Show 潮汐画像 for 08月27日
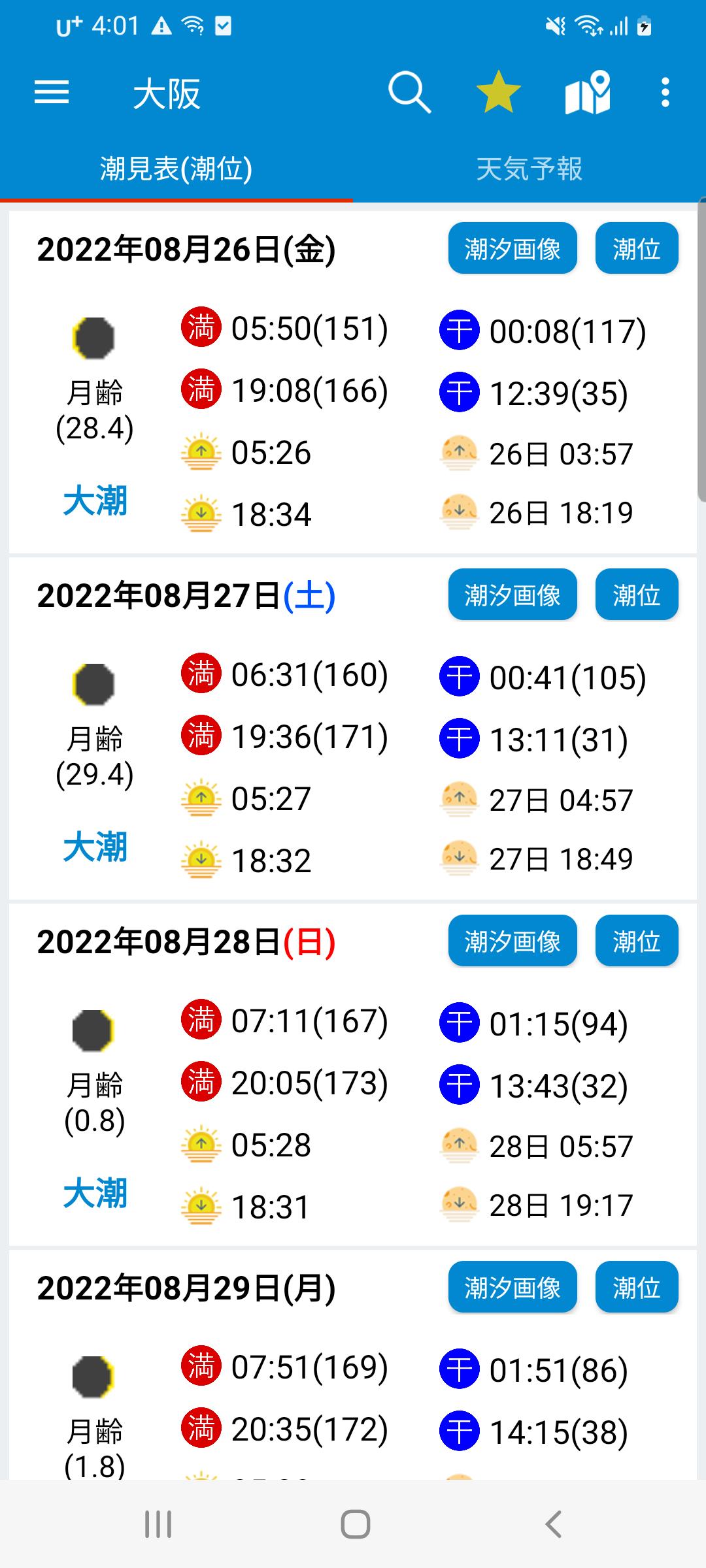Viewport: 706px width, 1568px height. pos(513,595)
